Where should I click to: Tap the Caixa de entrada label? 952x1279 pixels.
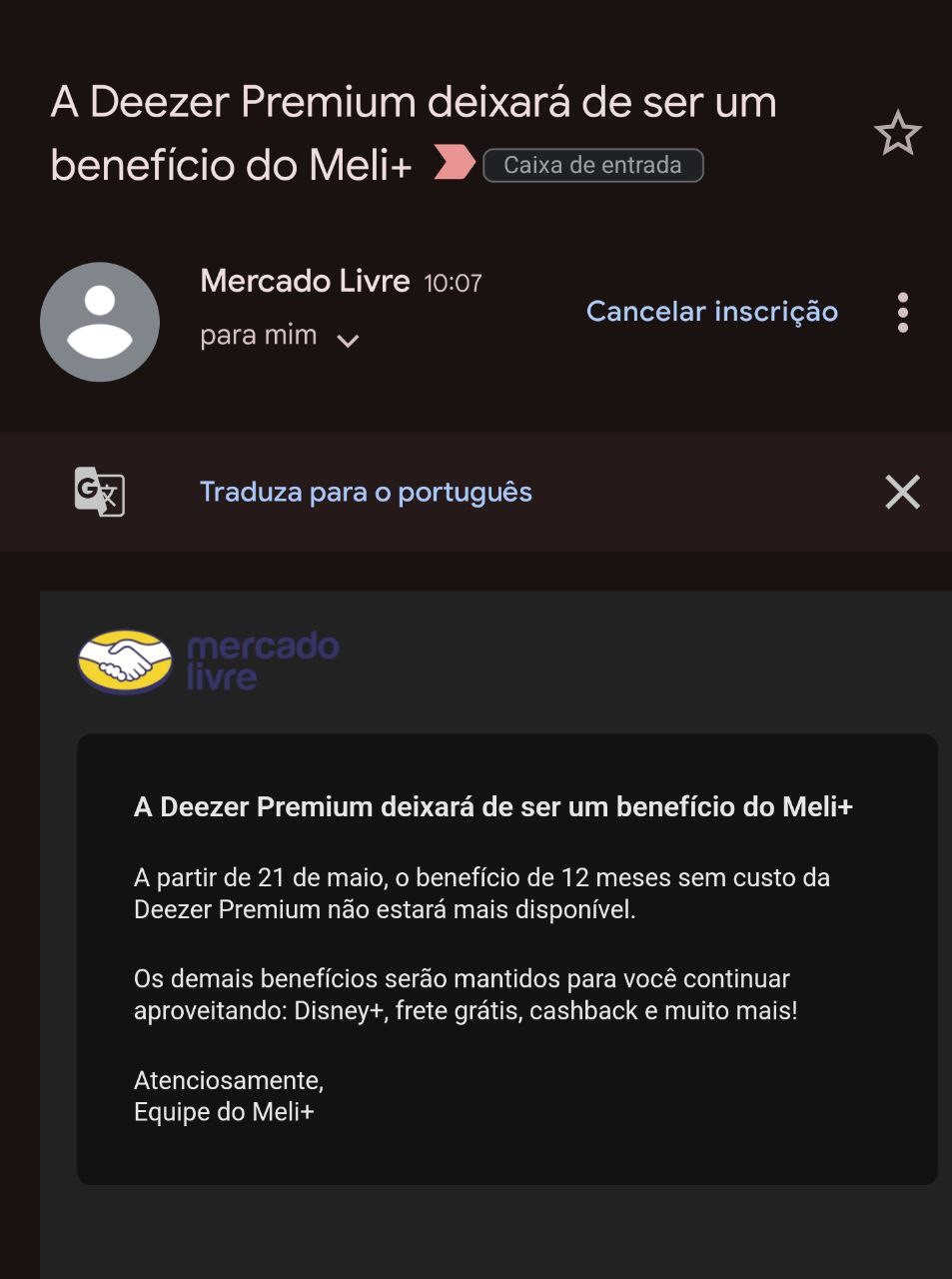[x=593, y=166]
